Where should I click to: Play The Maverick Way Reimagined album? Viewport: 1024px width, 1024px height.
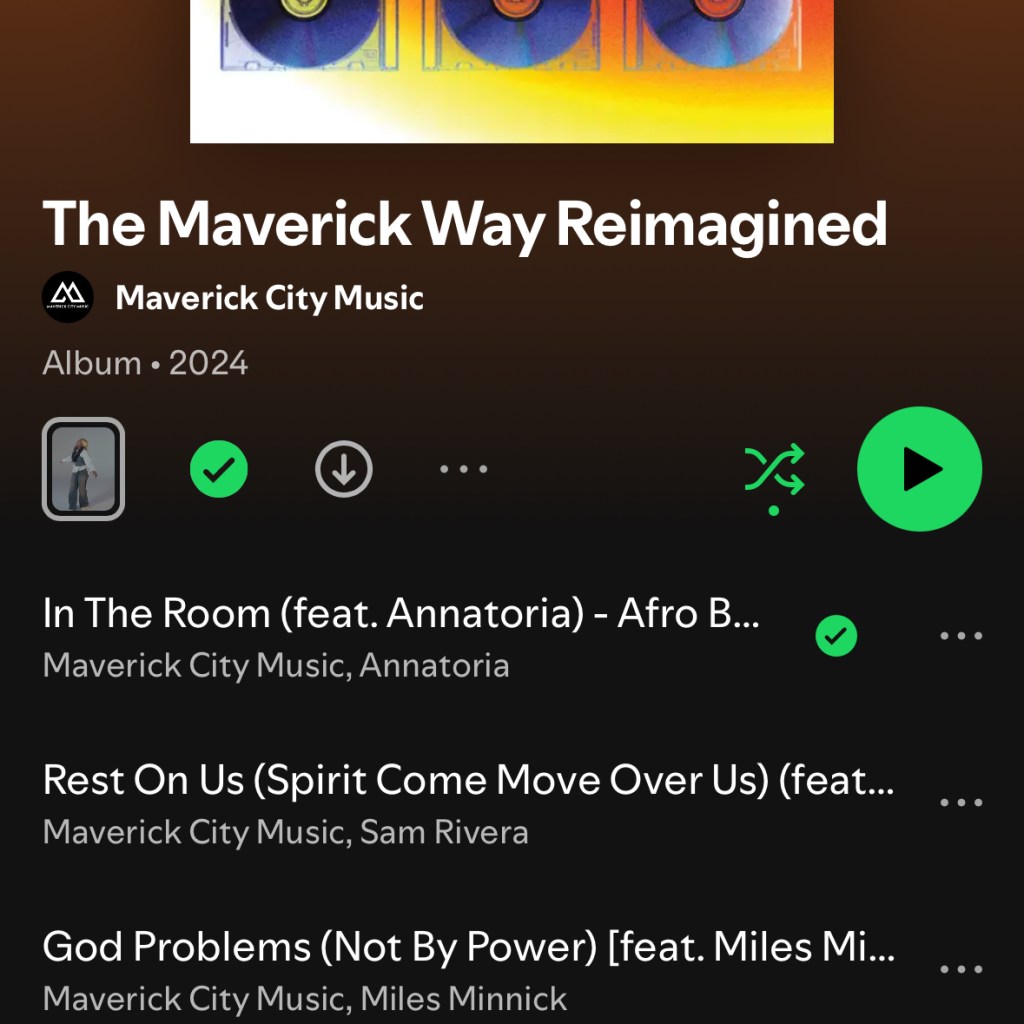tap(919, 468)
